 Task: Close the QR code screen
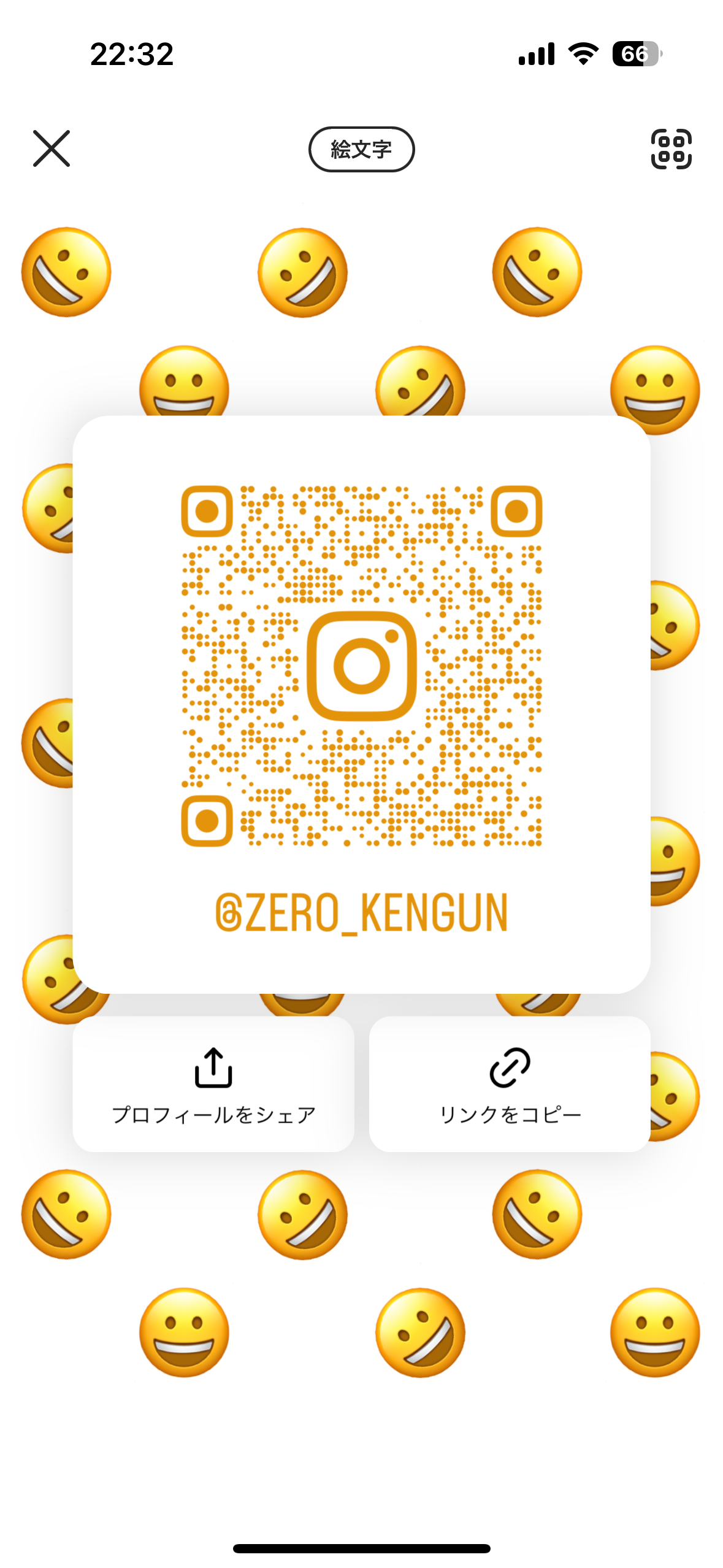[52, 148]
